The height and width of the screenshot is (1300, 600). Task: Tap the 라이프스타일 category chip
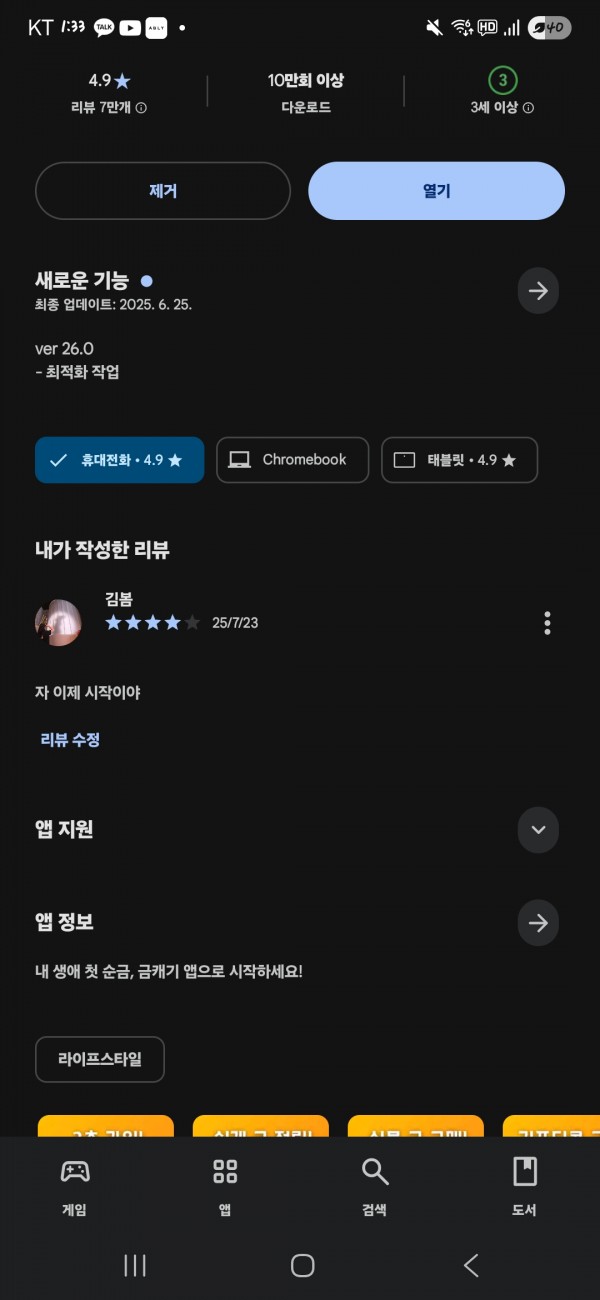(x=100, y=1059)
